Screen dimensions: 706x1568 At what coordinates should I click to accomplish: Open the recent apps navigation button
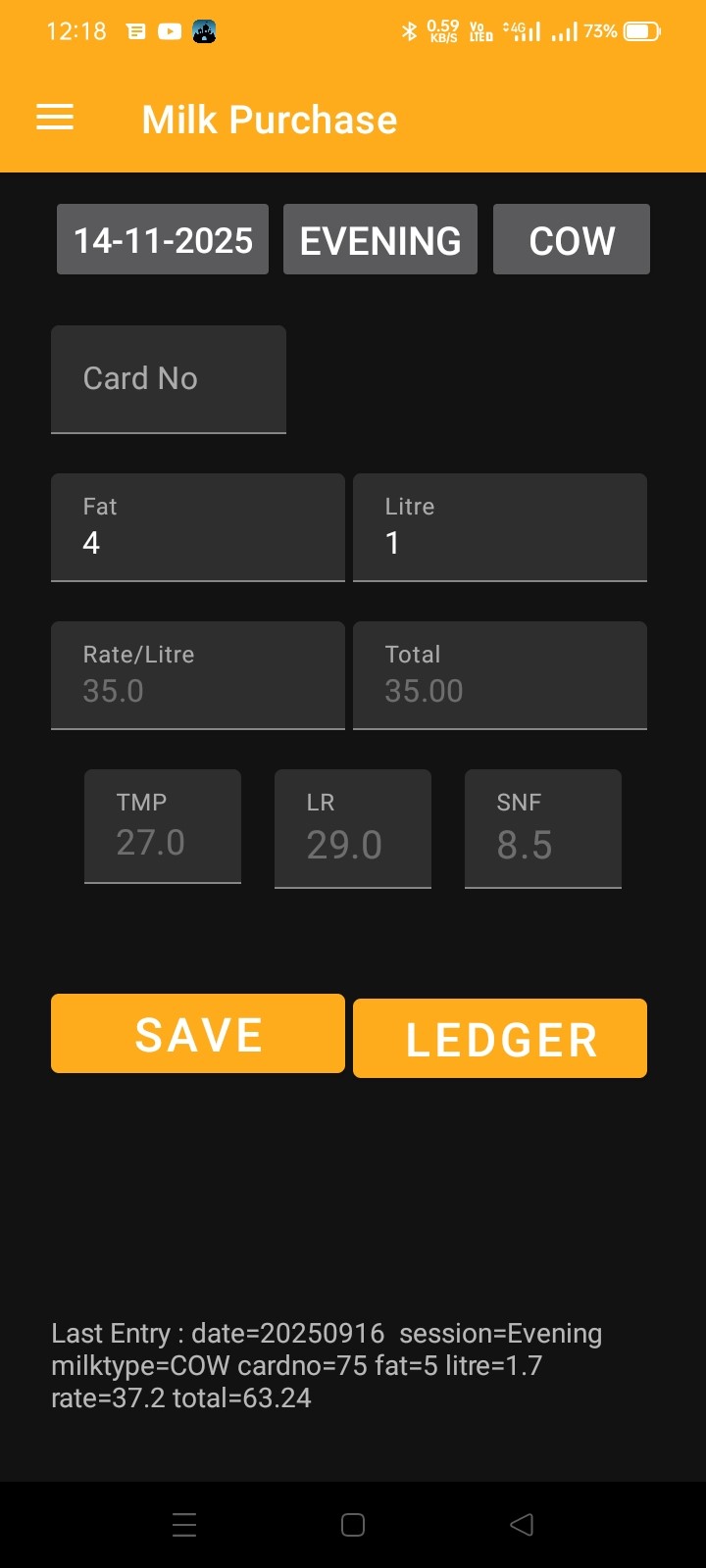183,1525
